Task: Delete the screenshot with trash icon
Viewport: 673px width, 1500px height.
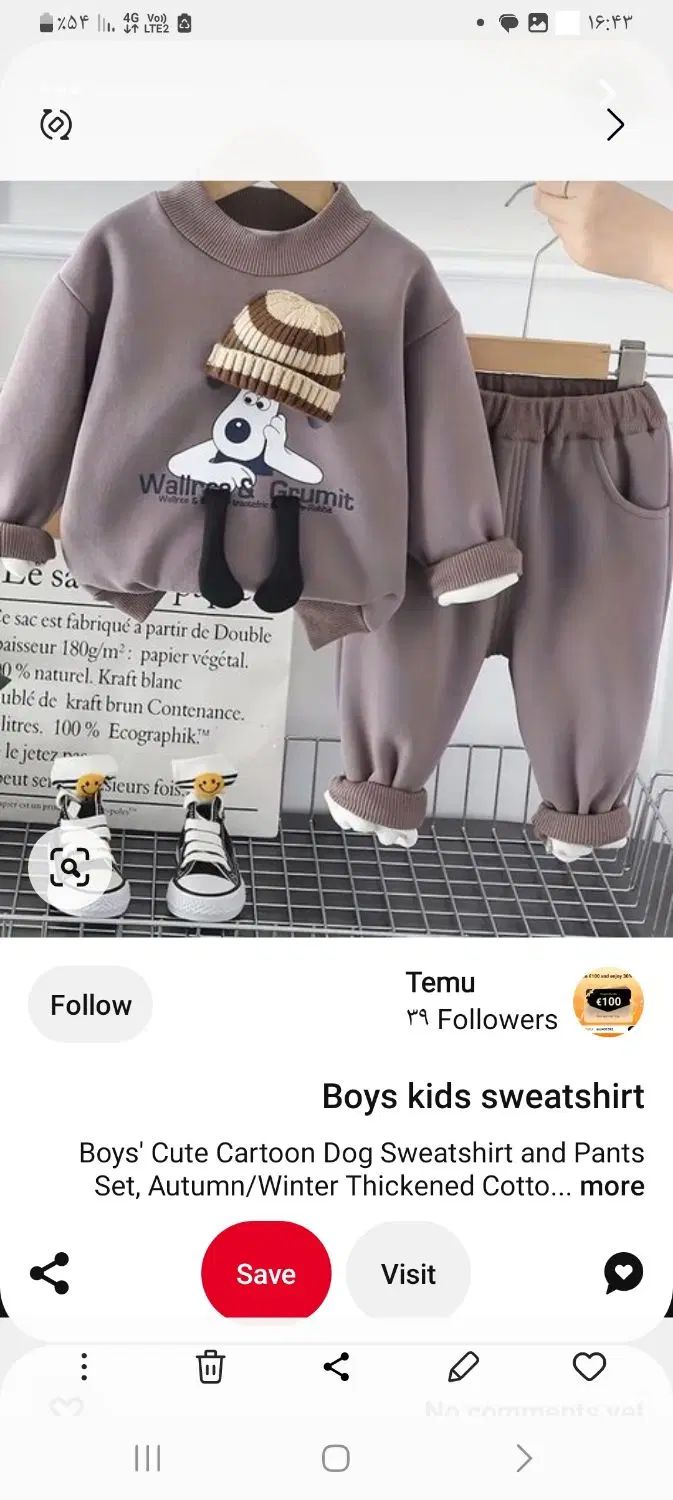Action: point(210,1366)
